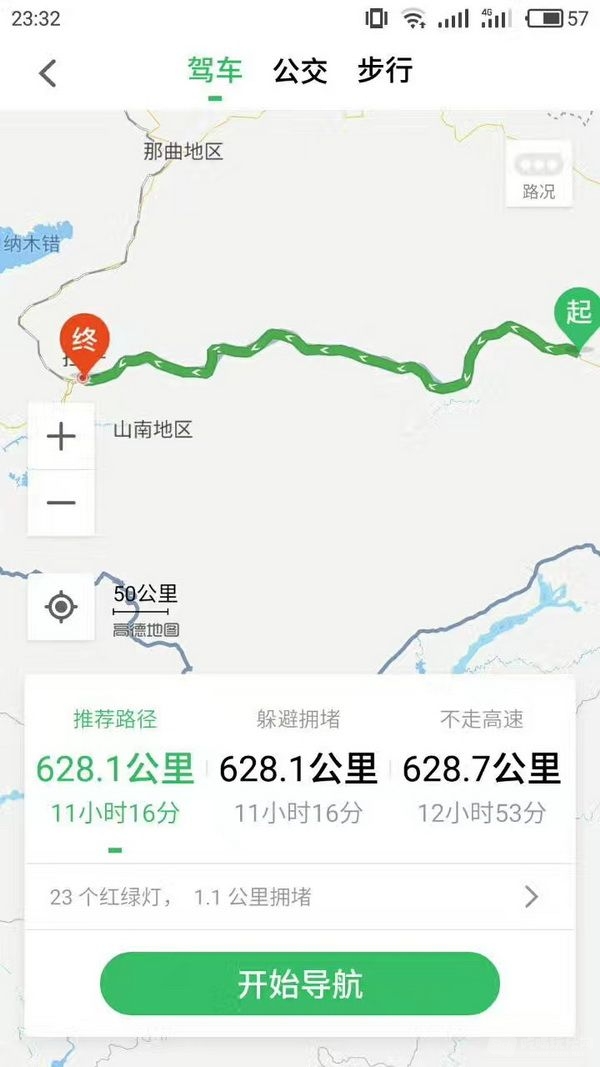The width and height of the screenshot is (600, 1067).
Task: Zoom in the map with plus button
Action: [61, 437]
